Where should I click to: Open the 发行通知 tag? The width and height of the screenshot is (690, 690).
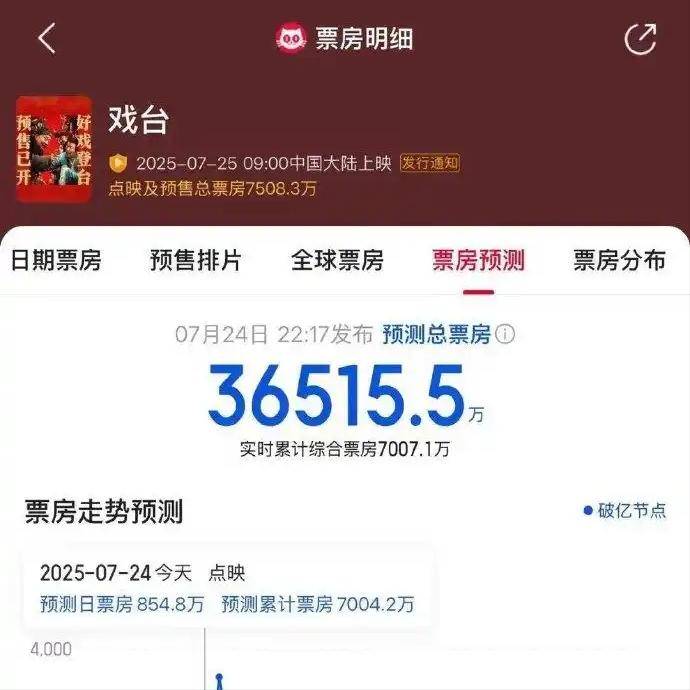[430, 163]
